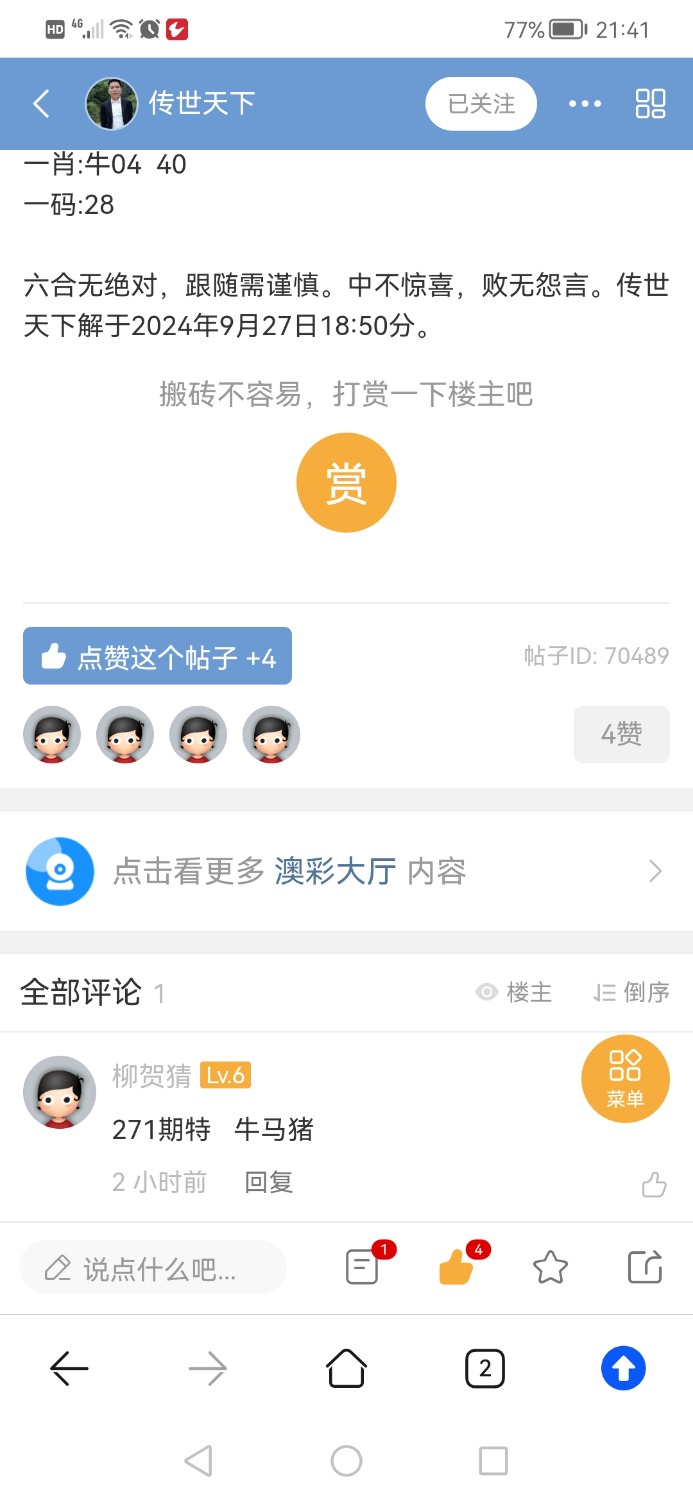The image size is (693, 1500).
Task: Reply to 柳贺猜's comment
Action: (x=268, y=1182)
